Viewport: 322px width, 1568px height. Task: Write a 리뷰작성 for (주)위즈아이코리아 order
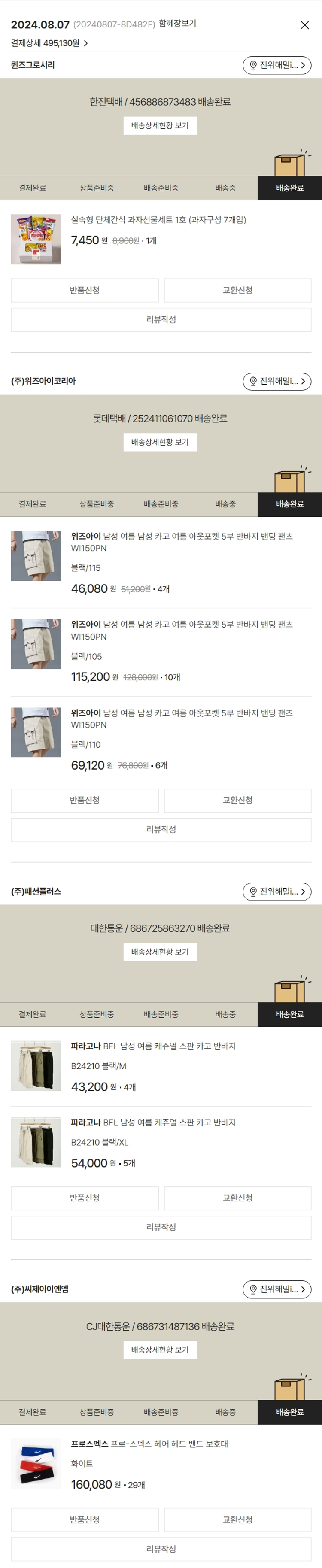(x=161, y=830)
